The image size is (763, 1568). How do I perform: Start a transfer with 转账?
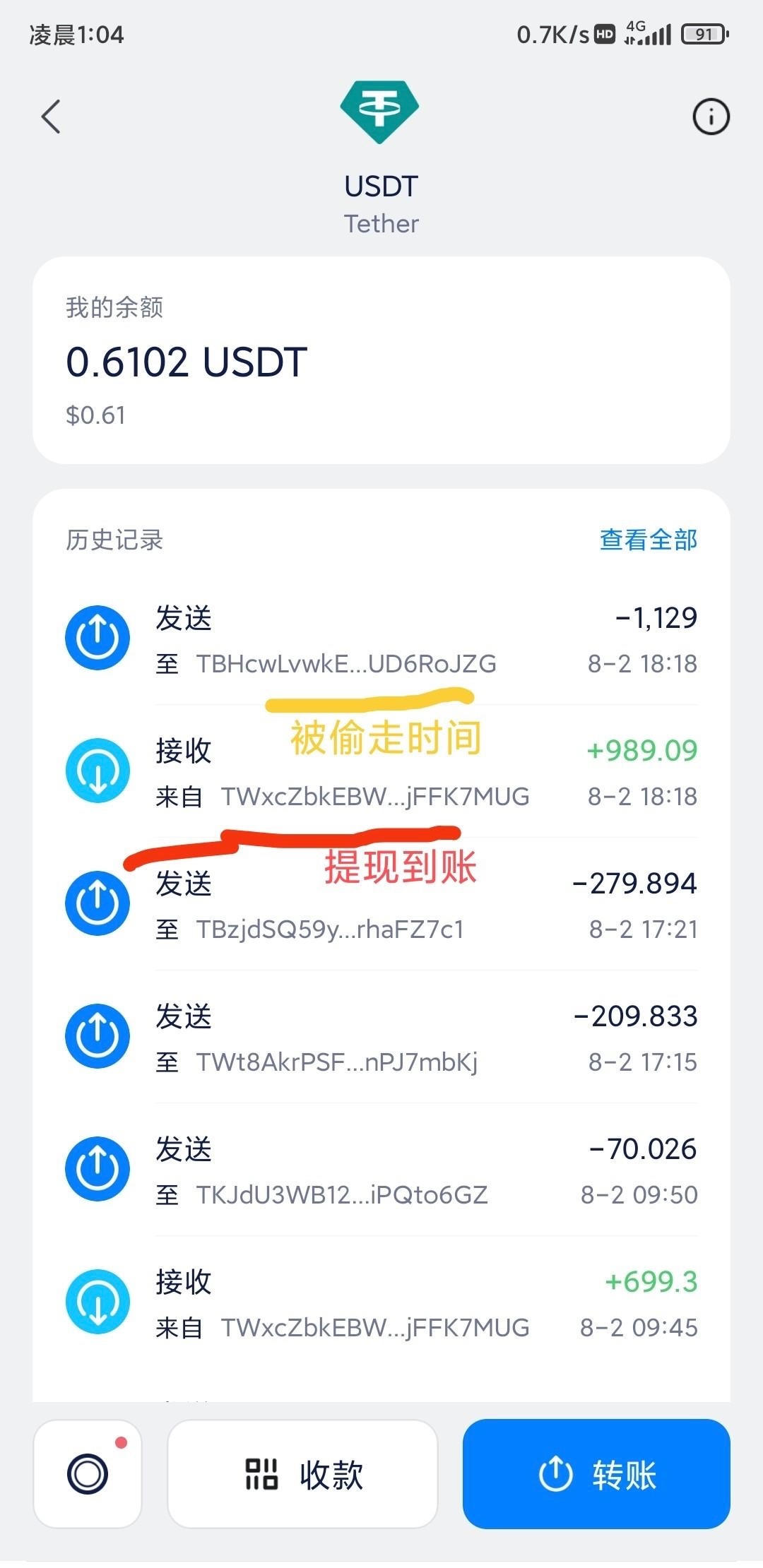coord(596,1474)
